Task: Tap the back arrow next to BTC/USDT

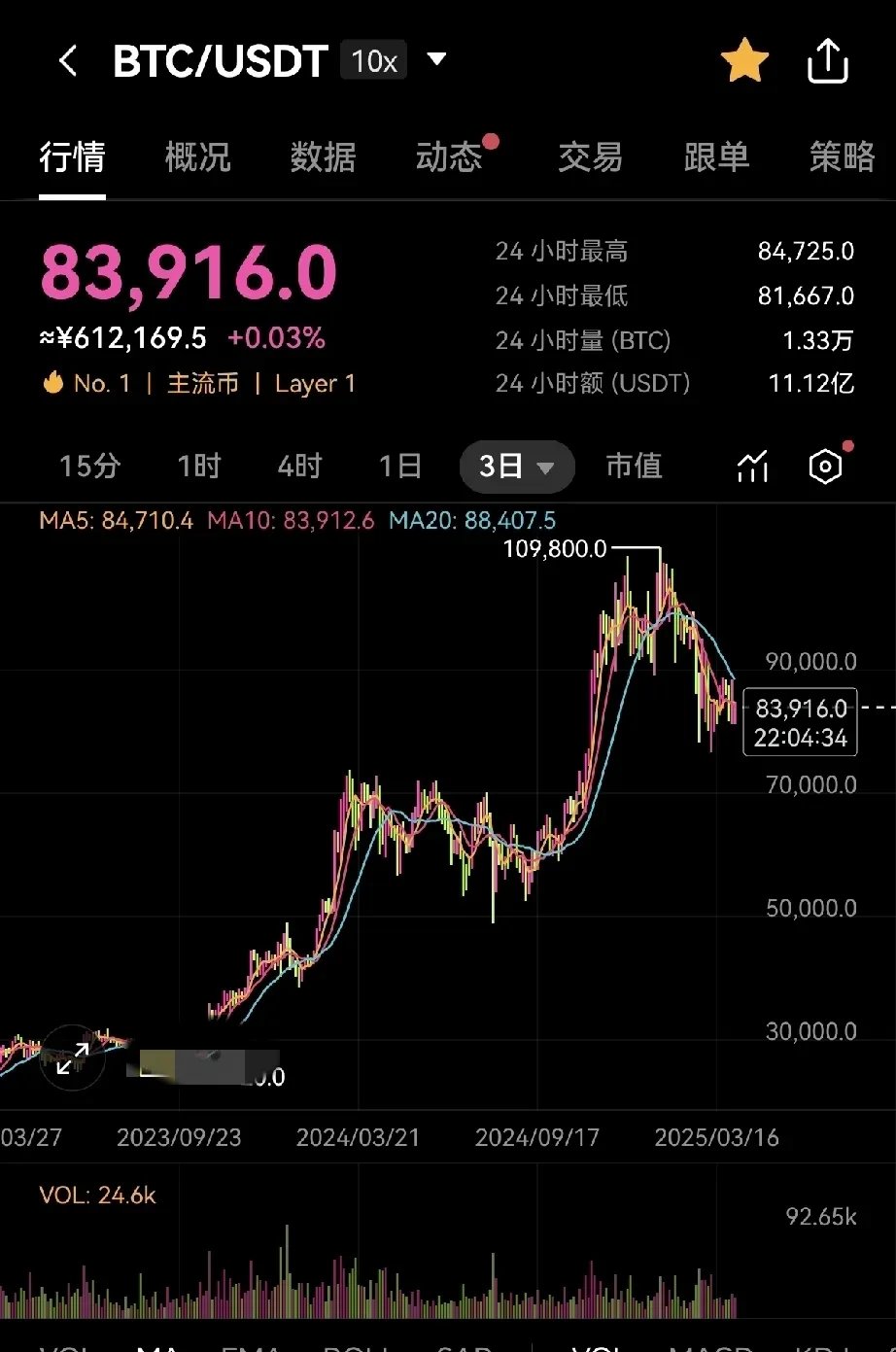Action: [68, 60]
